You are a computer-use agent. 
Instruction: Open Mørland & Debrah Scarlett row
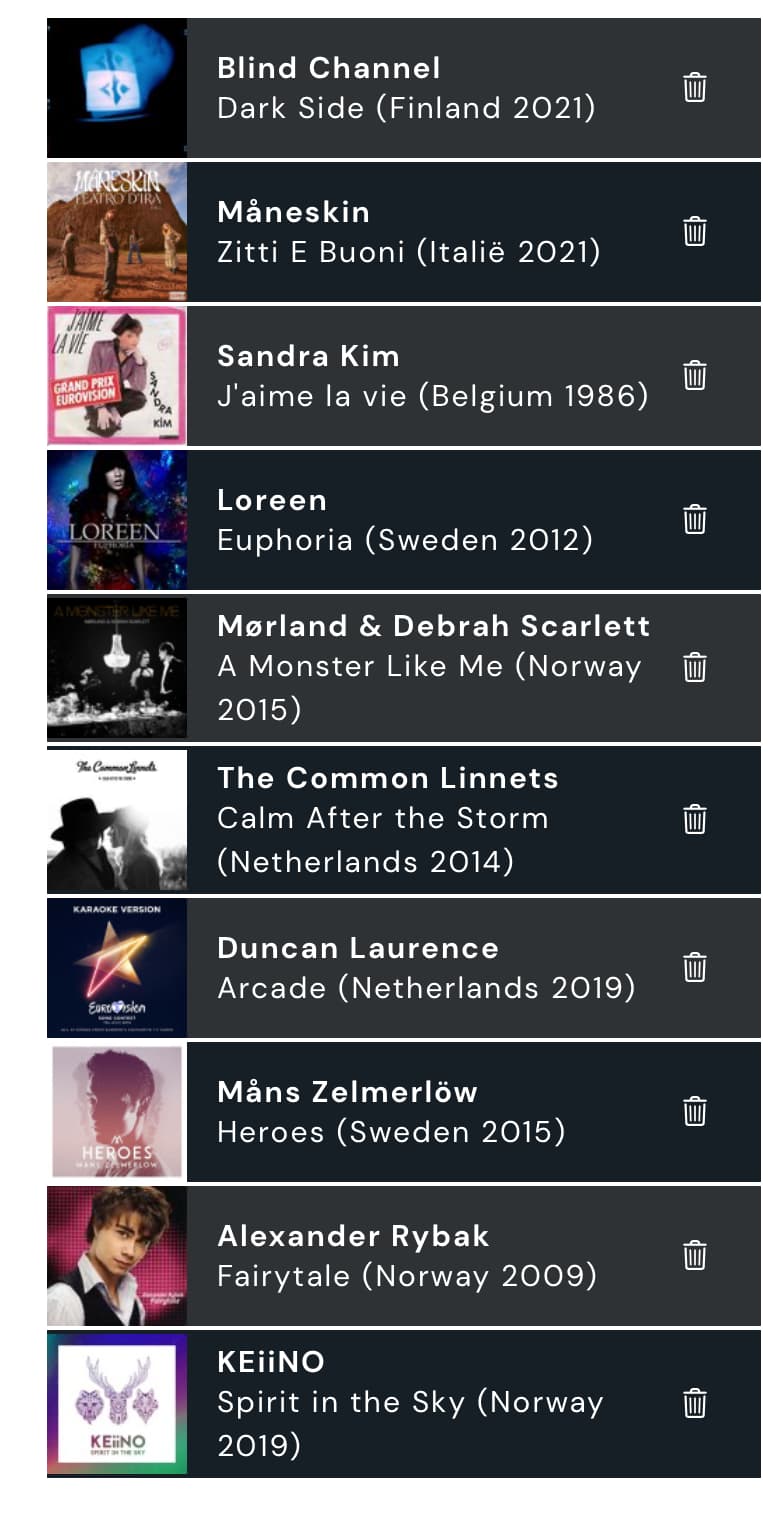pyautogui.click(x=404, y=667)
